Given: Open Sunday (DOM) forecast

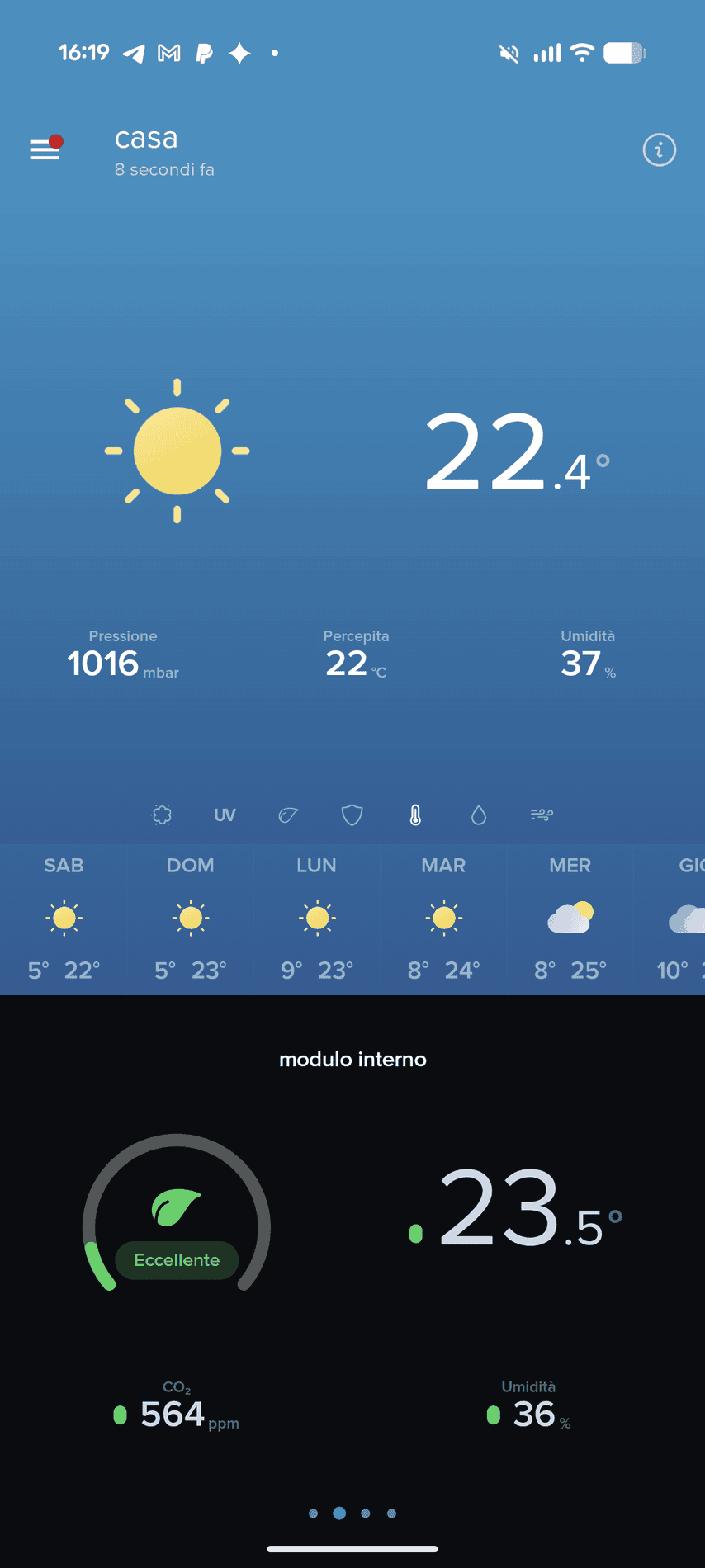Looking at the screenshot, I should click(191, 918).
